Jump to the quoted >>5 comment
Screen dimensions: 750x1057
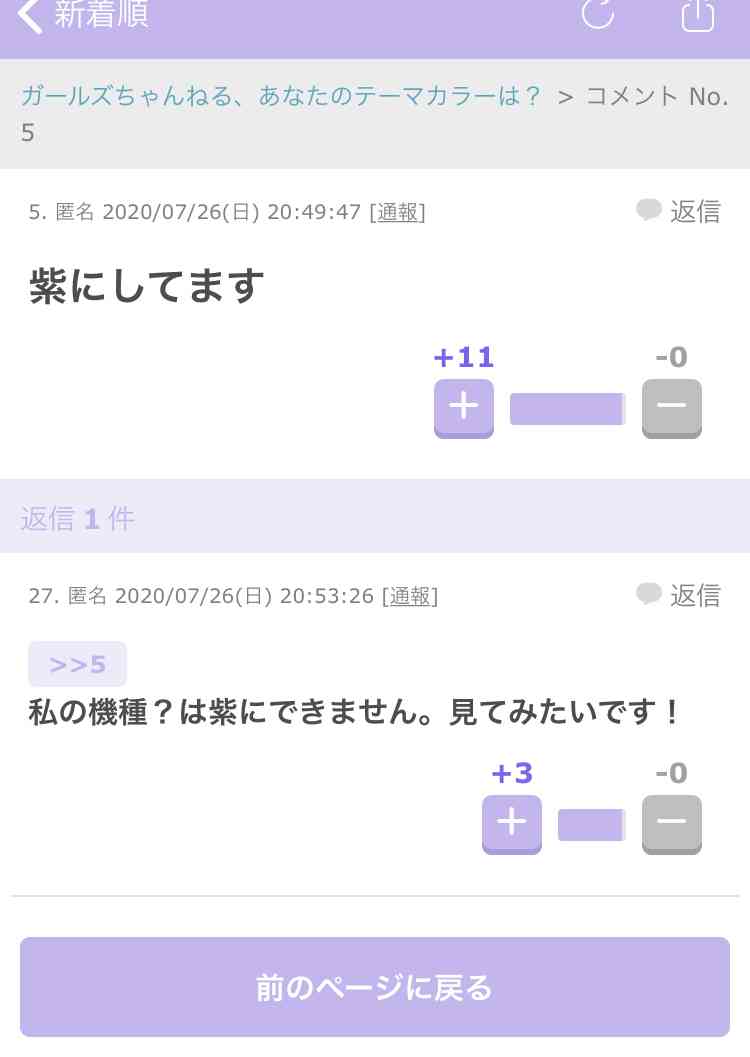[x=77, y=664]
